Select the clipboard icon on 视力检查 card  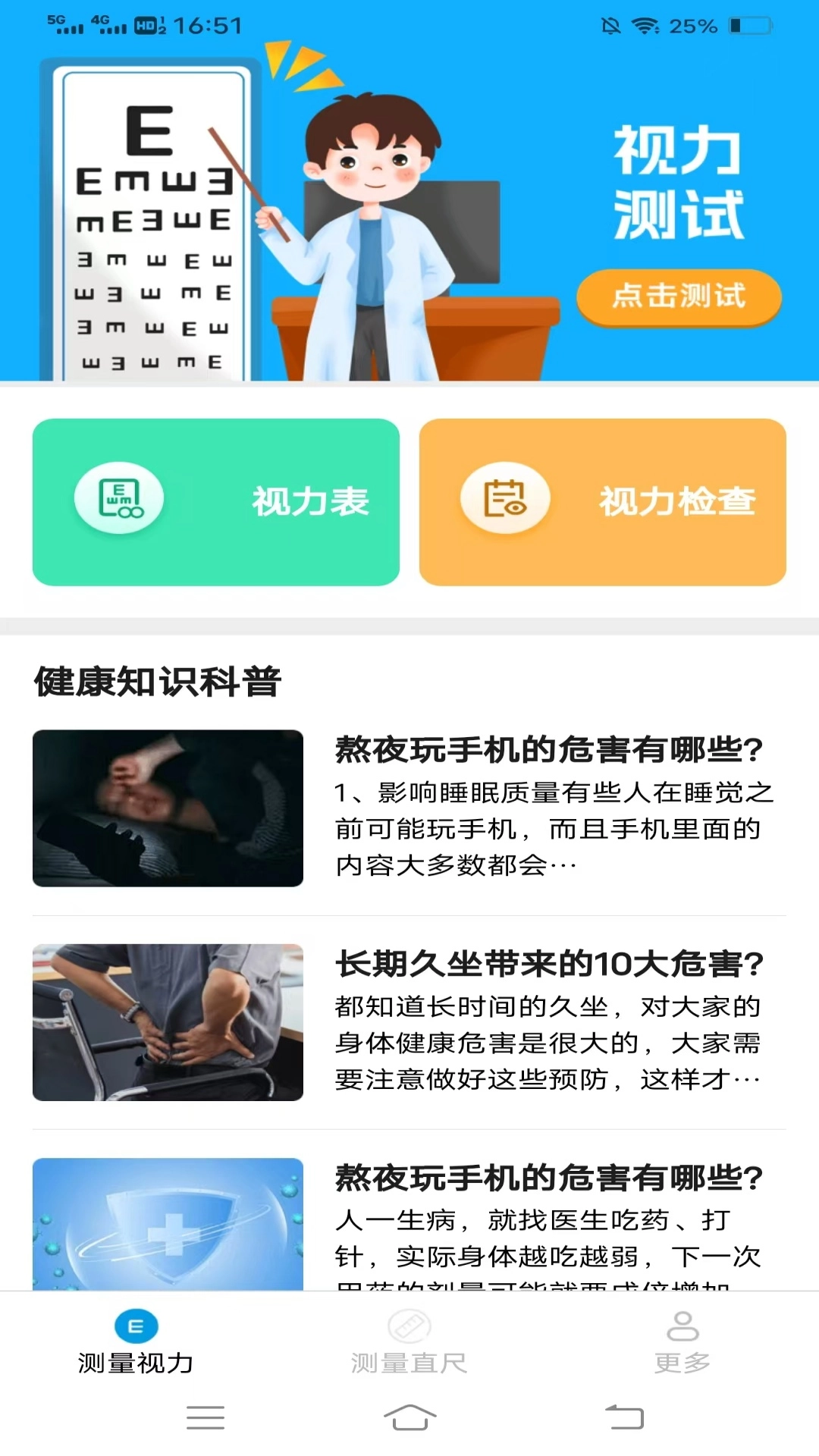point(507,497)
